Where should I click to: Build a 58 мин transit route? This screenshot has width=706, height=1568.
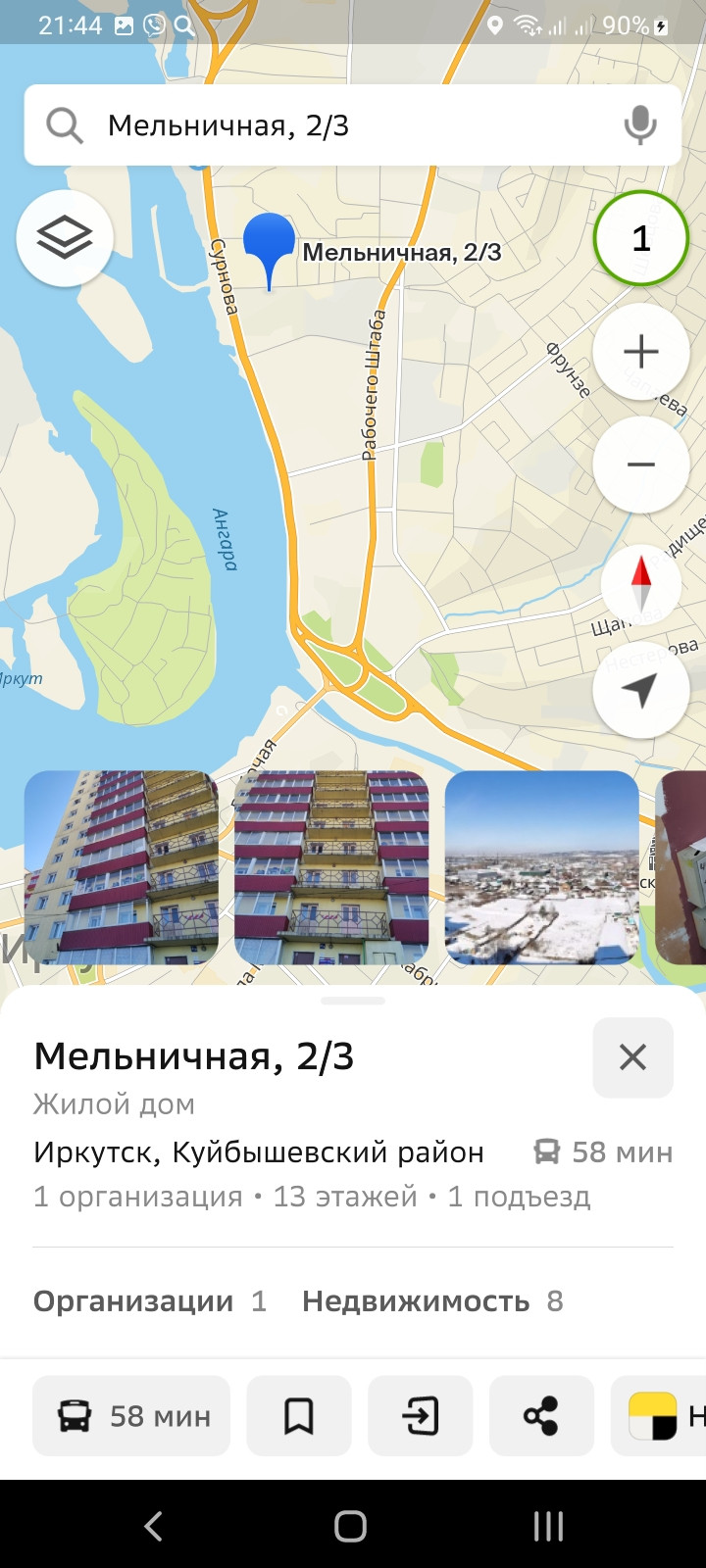tap(131, 1416)
